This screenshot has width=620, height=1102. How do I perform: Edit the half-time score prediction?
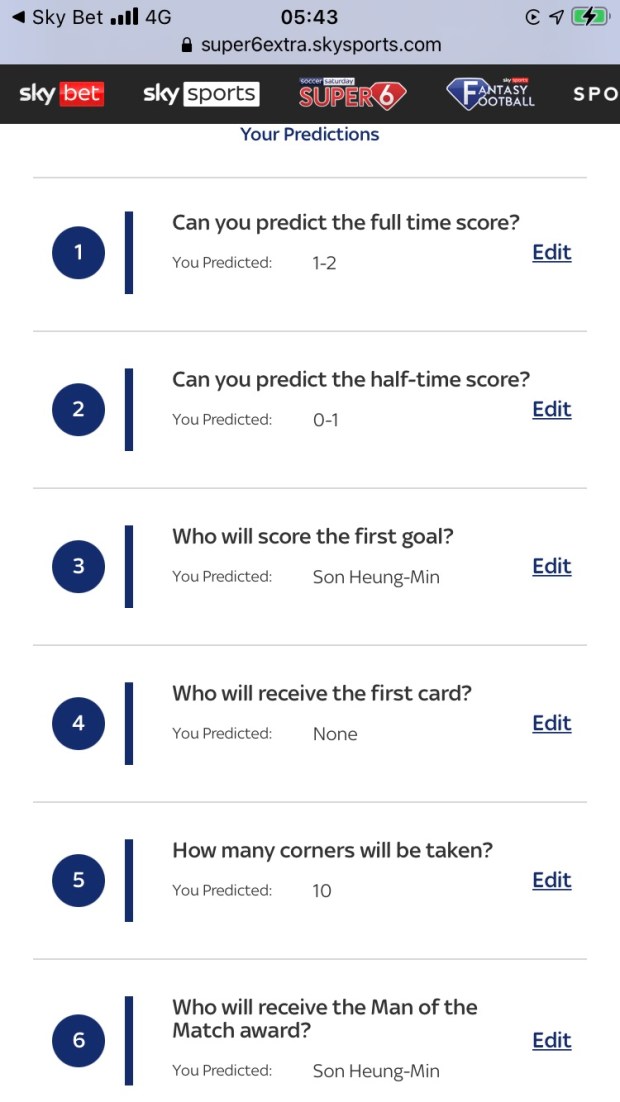click(x=551, y=410)
